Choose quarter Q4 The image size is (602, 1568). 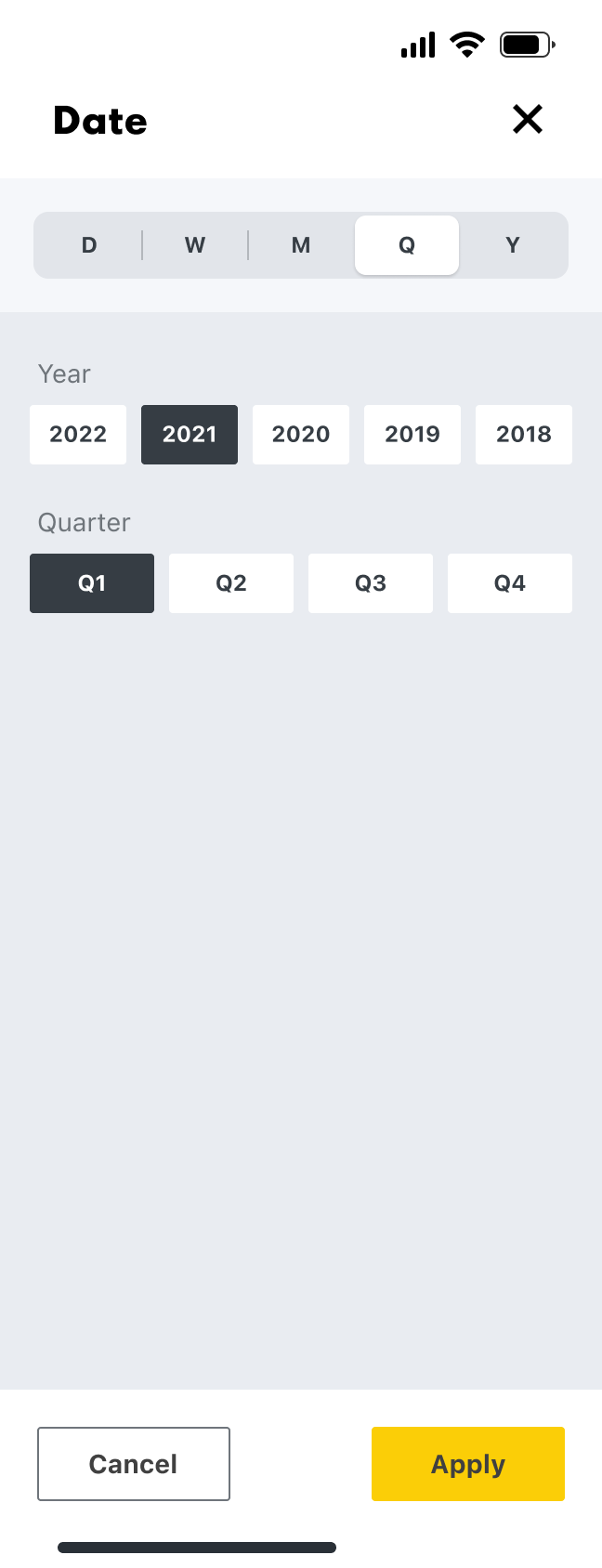510,583
